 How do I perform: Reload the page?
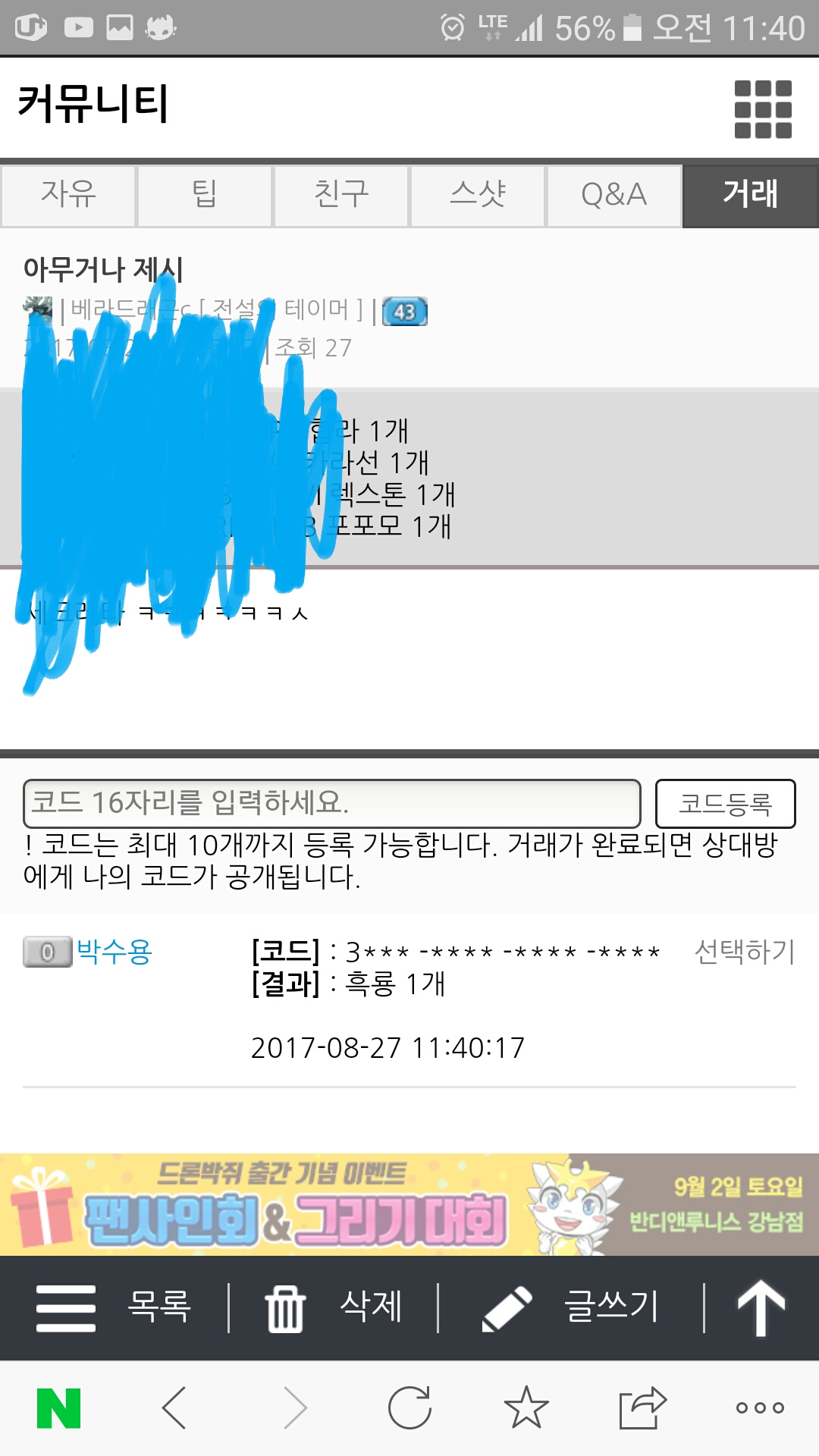[x=409, y=1408]
